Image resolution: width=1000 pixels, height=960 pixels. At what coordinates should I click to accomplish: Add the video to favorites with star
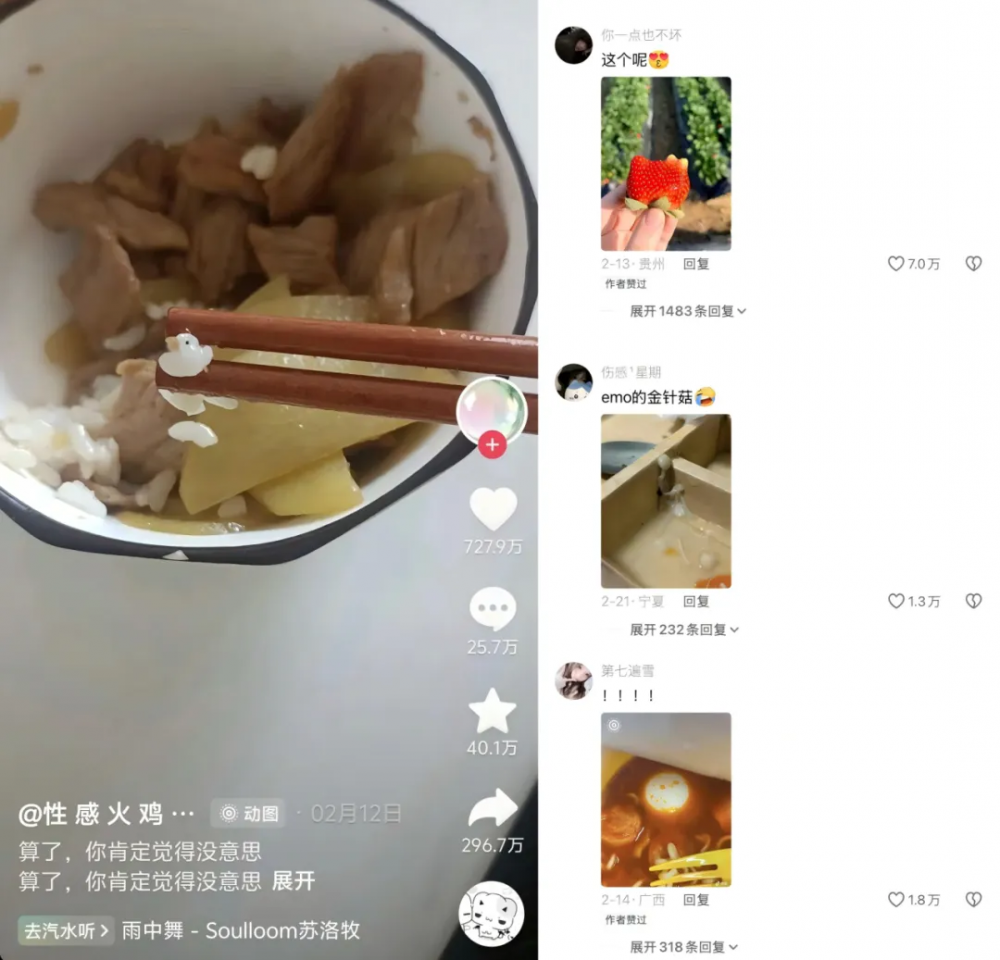[493, 712]
